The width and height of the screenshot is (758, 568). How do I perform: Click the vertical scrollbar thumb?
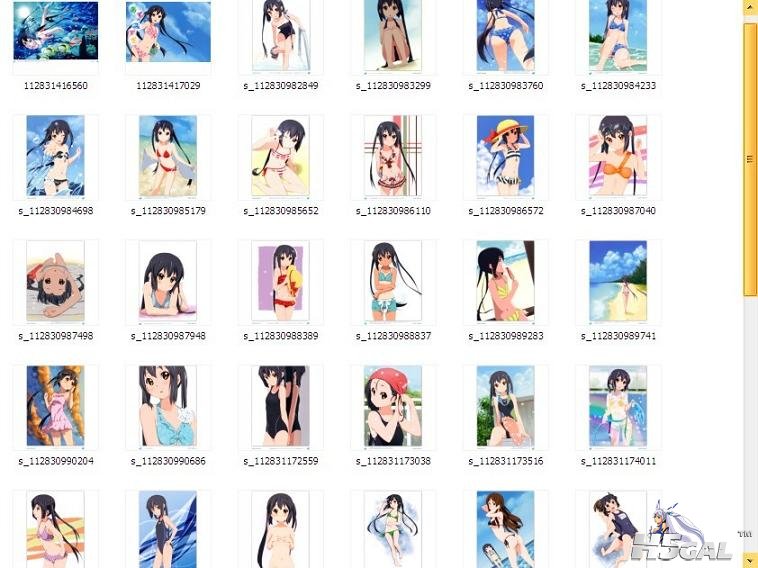(x=750, y=158)
